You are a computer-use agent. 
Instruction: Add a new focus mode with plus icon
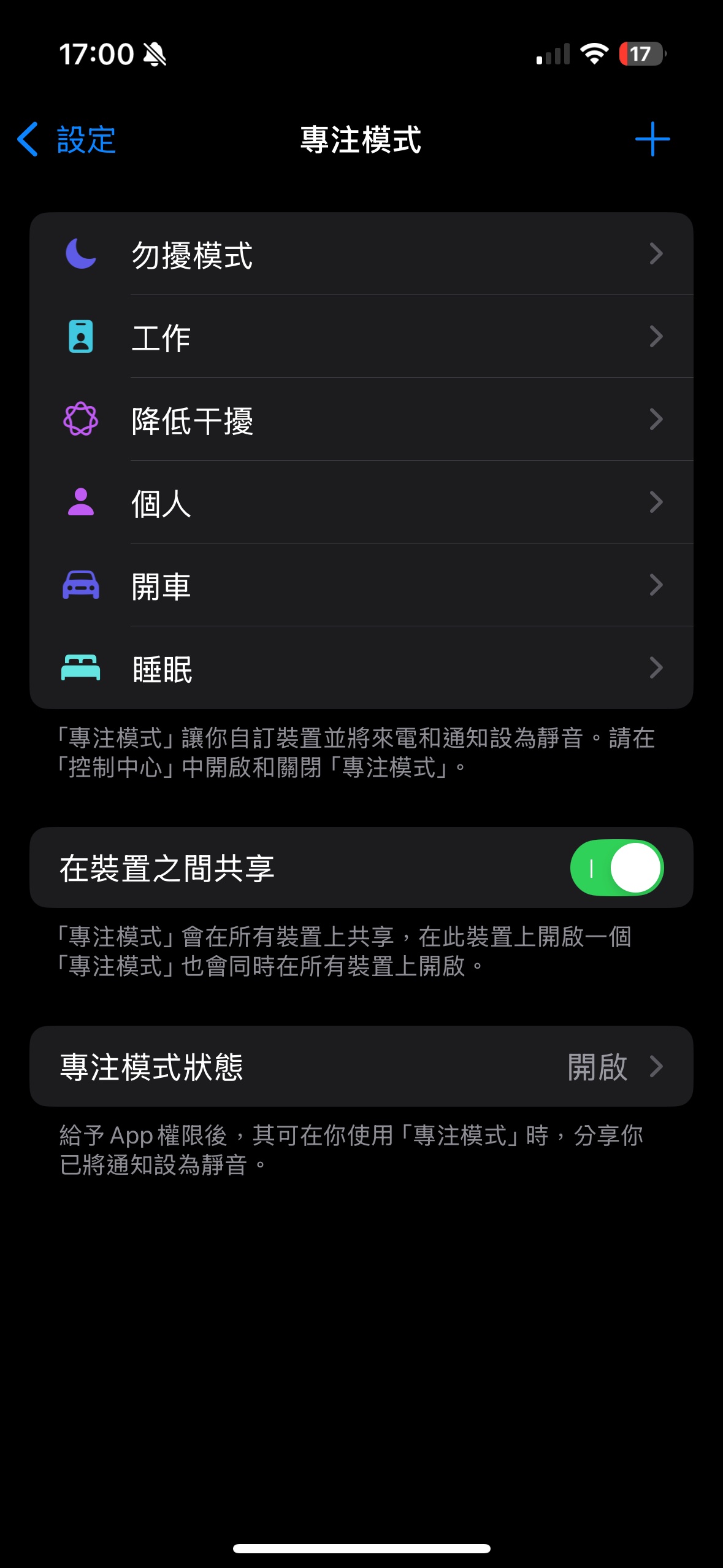click(x=652, y=139)
